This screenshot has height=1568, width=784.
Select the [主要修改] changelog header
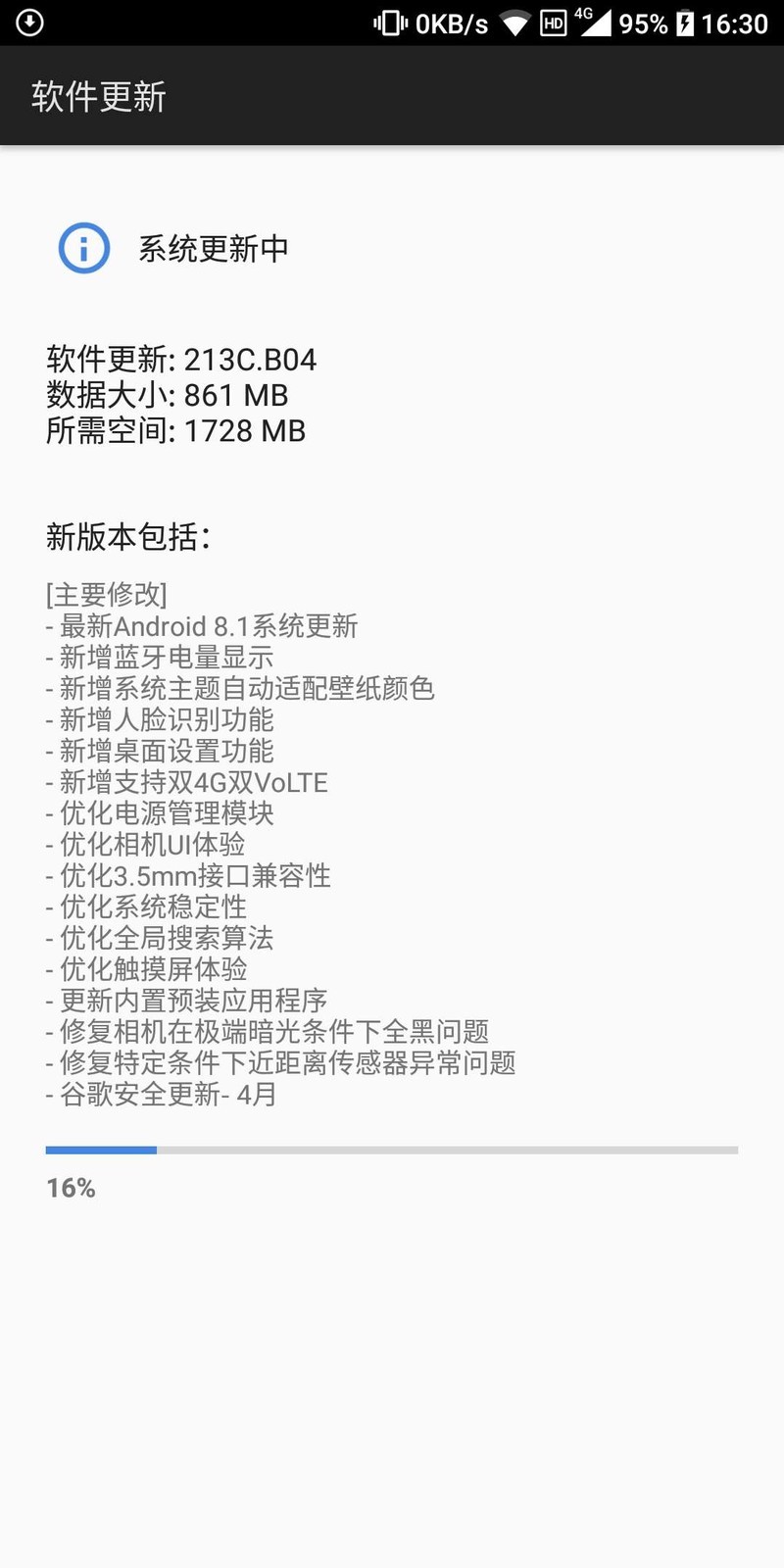pyautogui.click(x=108, y=593)
